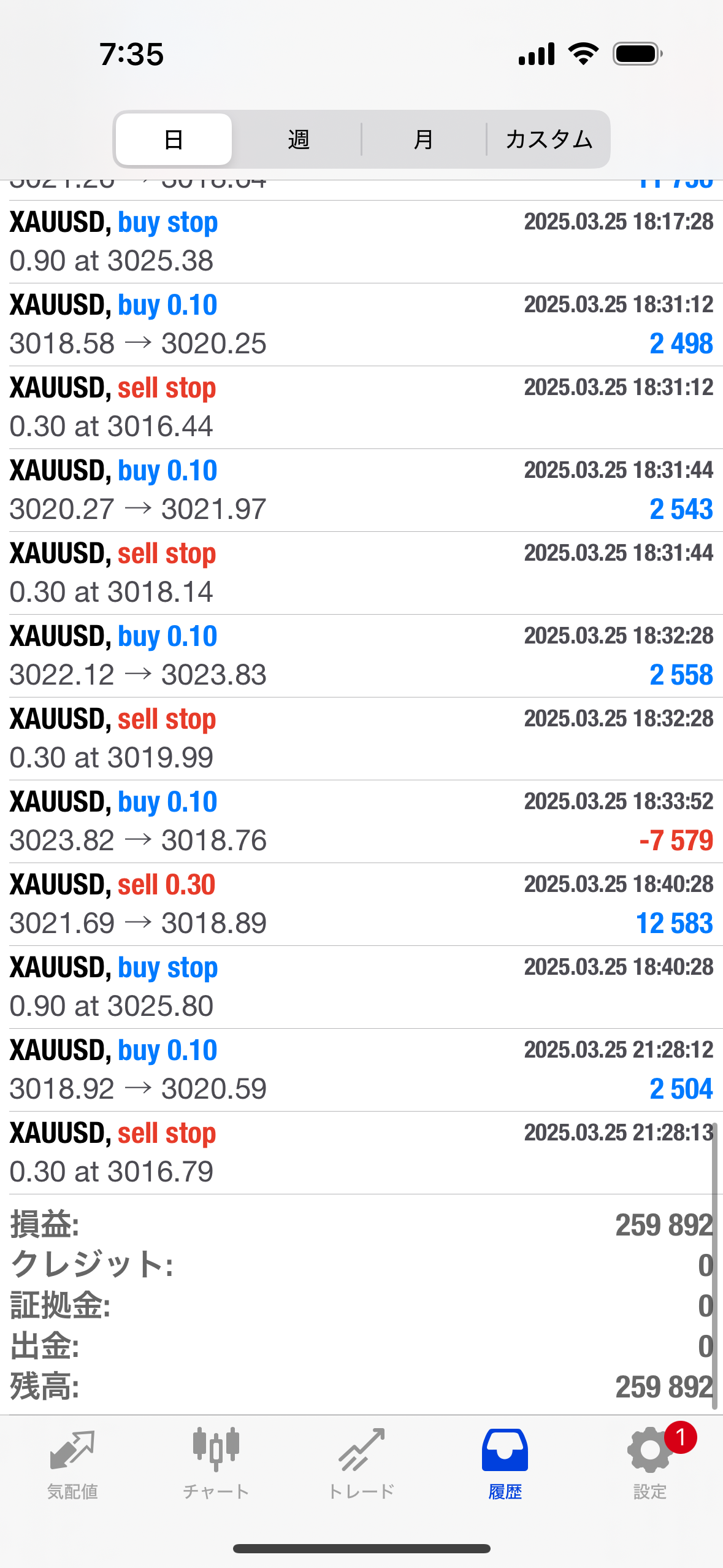Viewport: 723px width, 1568px height.
Task: Go to the チャート tab
Action: (216, 1462)
